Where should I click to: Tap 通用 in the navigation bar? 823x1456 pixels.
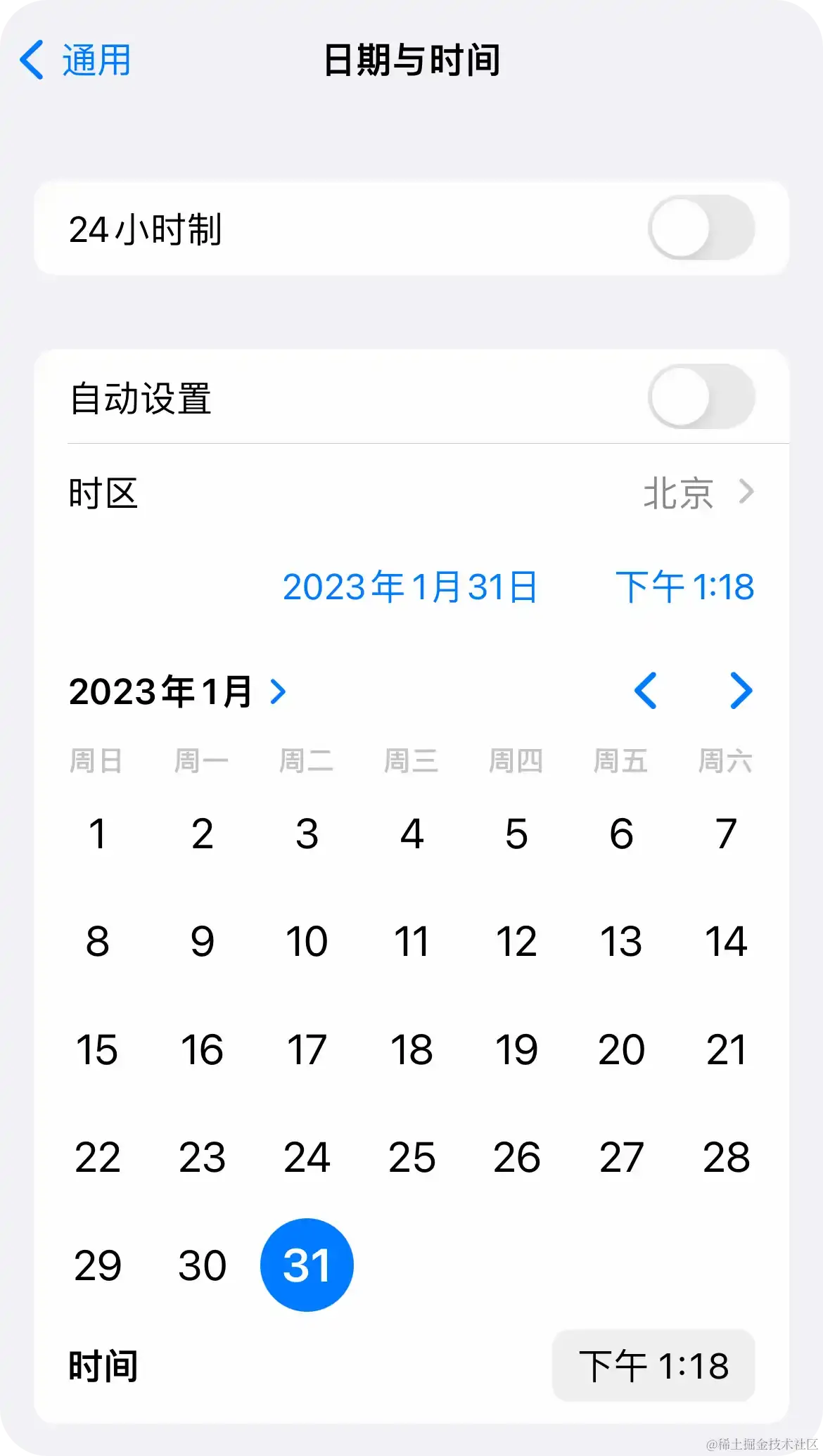tap(94, 60)
